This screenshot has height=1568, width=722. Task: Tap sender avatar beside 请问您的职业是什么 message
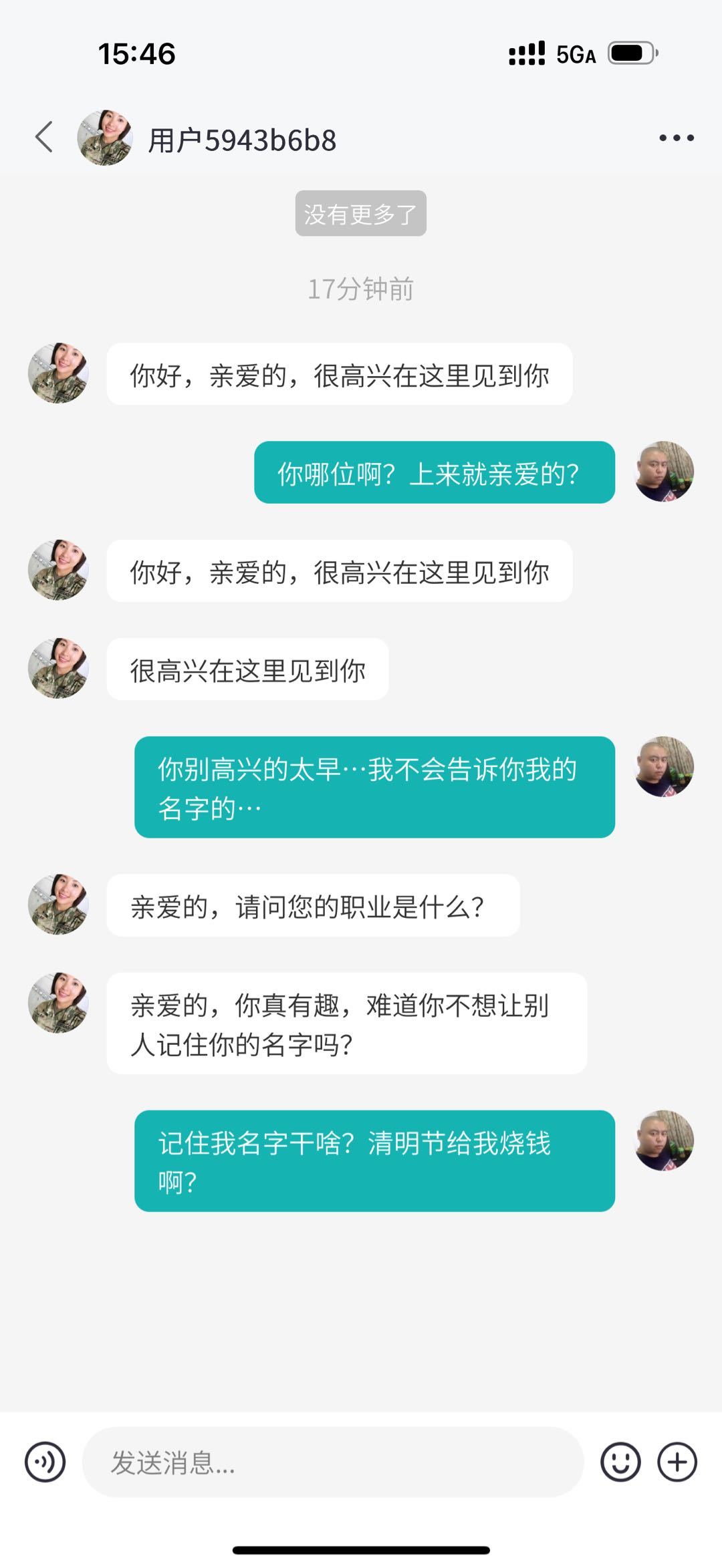pyautogui.click(x=58, y=905)
